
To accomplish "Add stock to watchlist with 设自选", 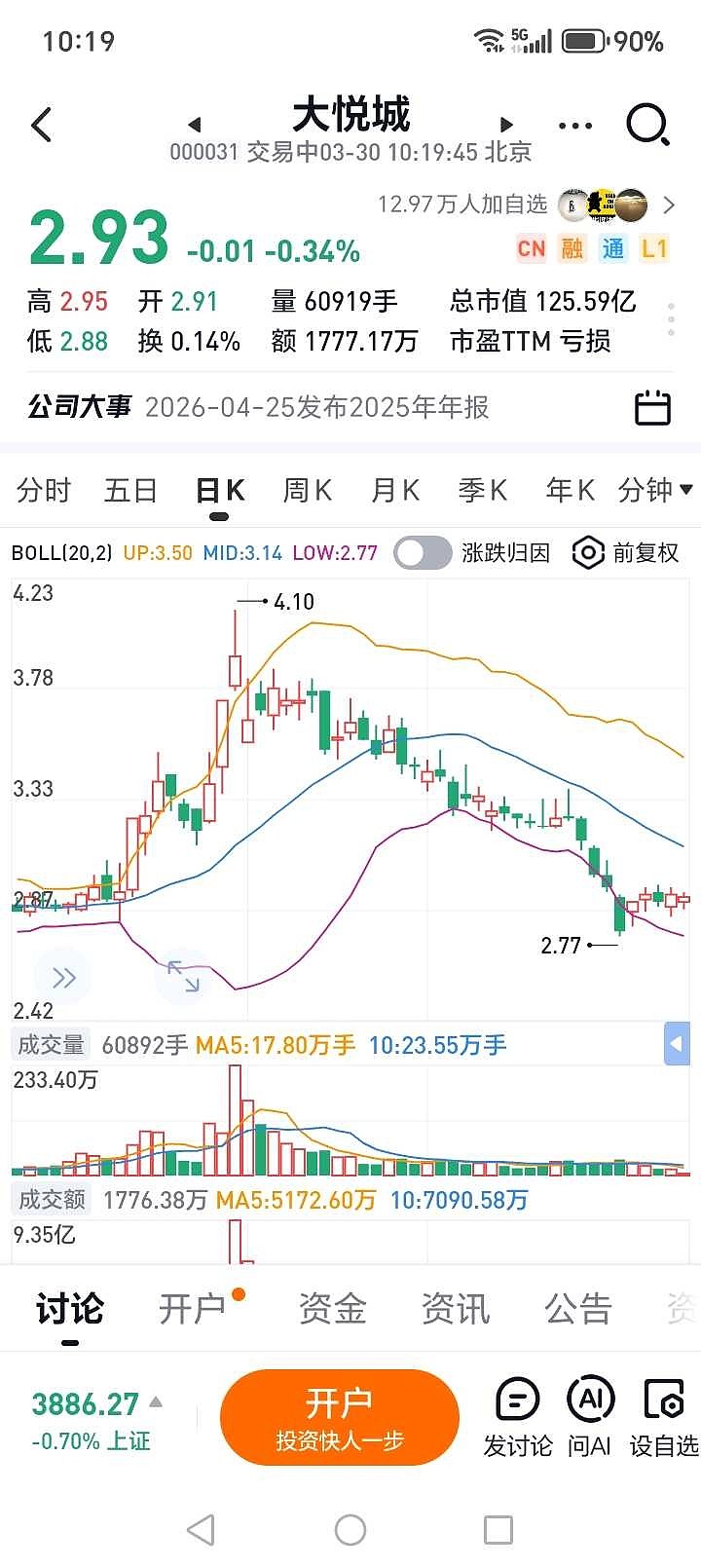I will (x=664, y=1417).
